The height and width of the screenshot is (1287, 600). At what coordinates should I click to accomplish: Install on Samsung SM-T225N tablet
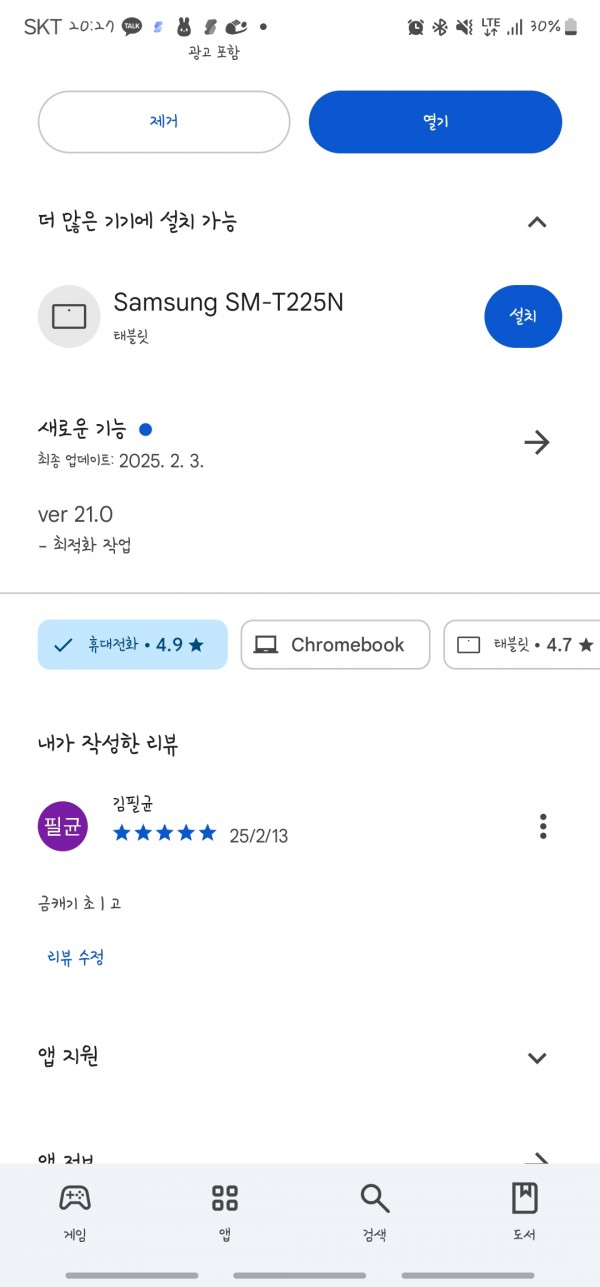click(x=523, y=316)
